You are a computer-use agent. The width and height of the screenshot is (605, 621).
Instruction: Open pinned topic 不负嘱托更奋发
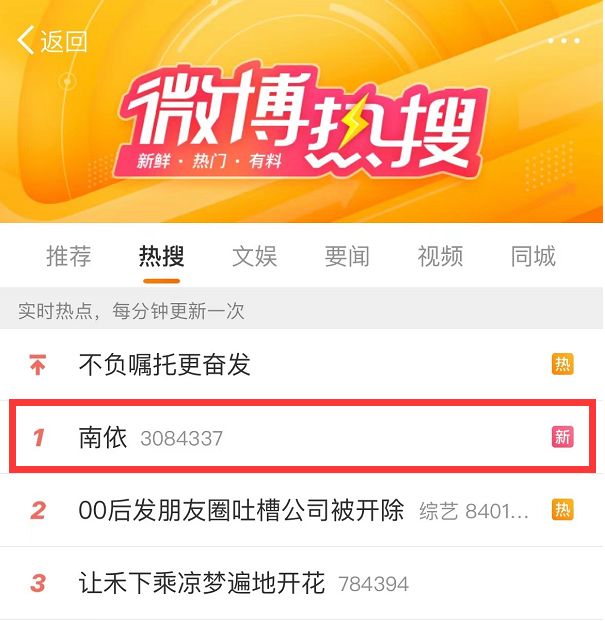(165, 365)
